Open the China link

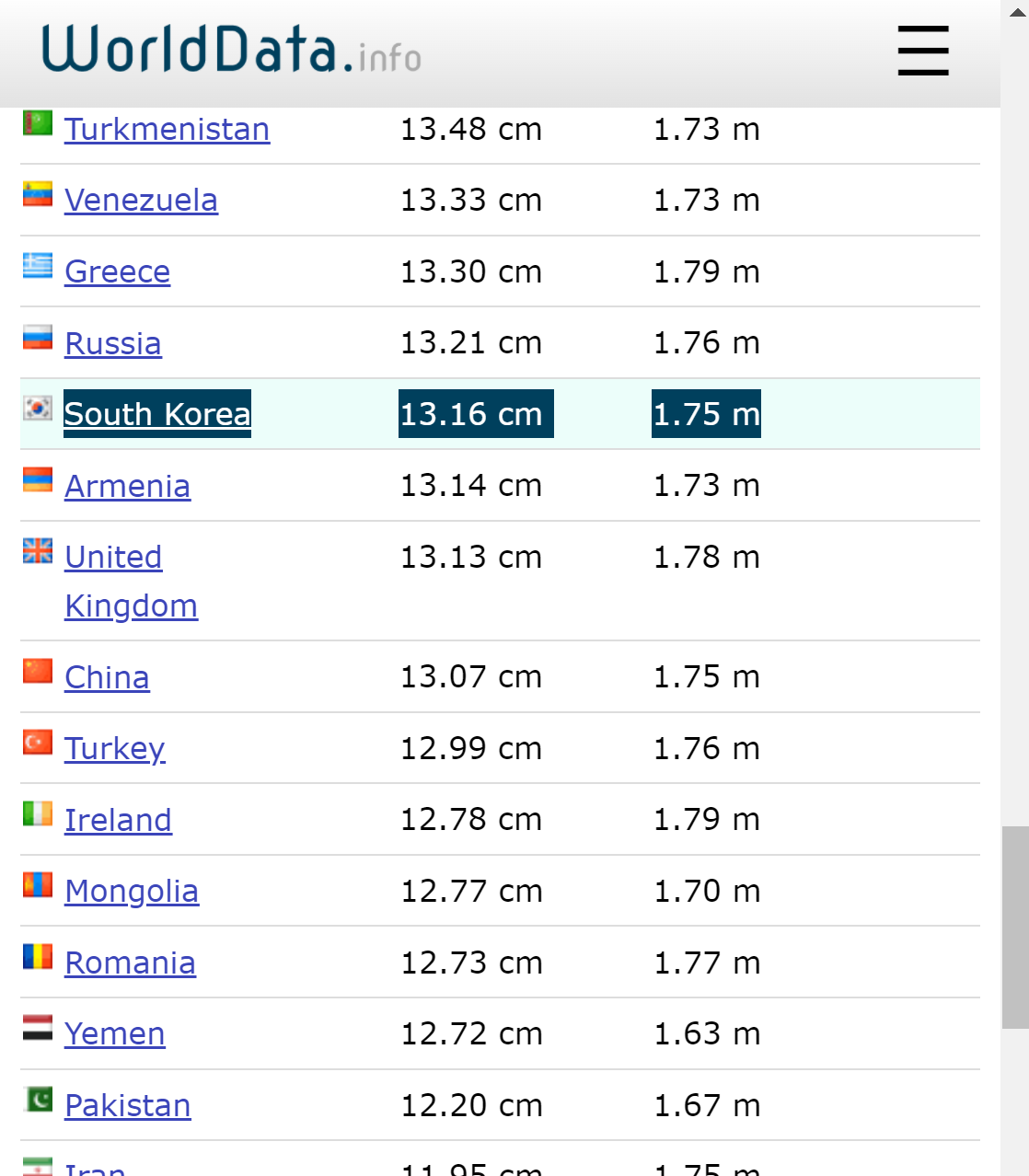(x=107, y=678)
